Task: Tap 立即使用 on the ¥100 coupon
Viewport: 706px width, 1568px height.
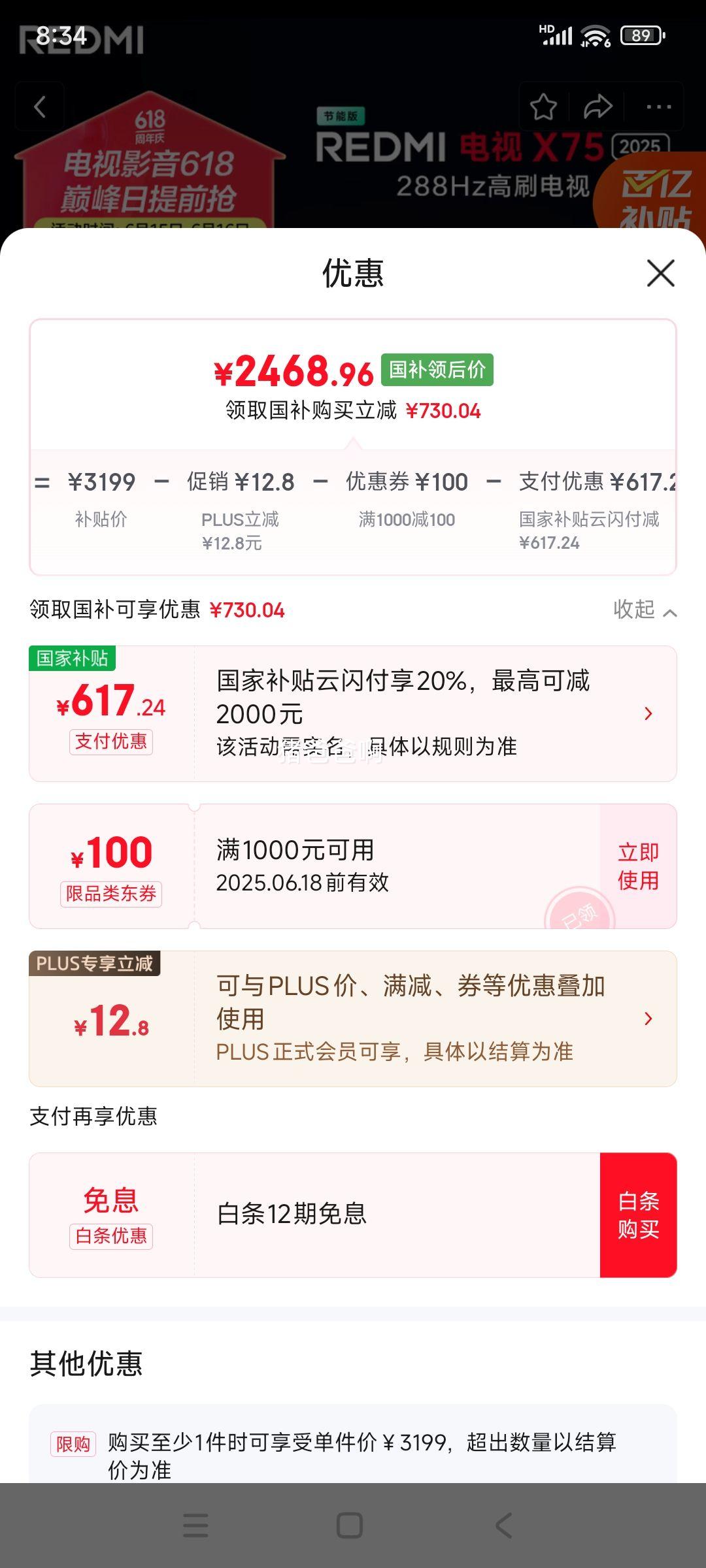Action: pos(638,866)
